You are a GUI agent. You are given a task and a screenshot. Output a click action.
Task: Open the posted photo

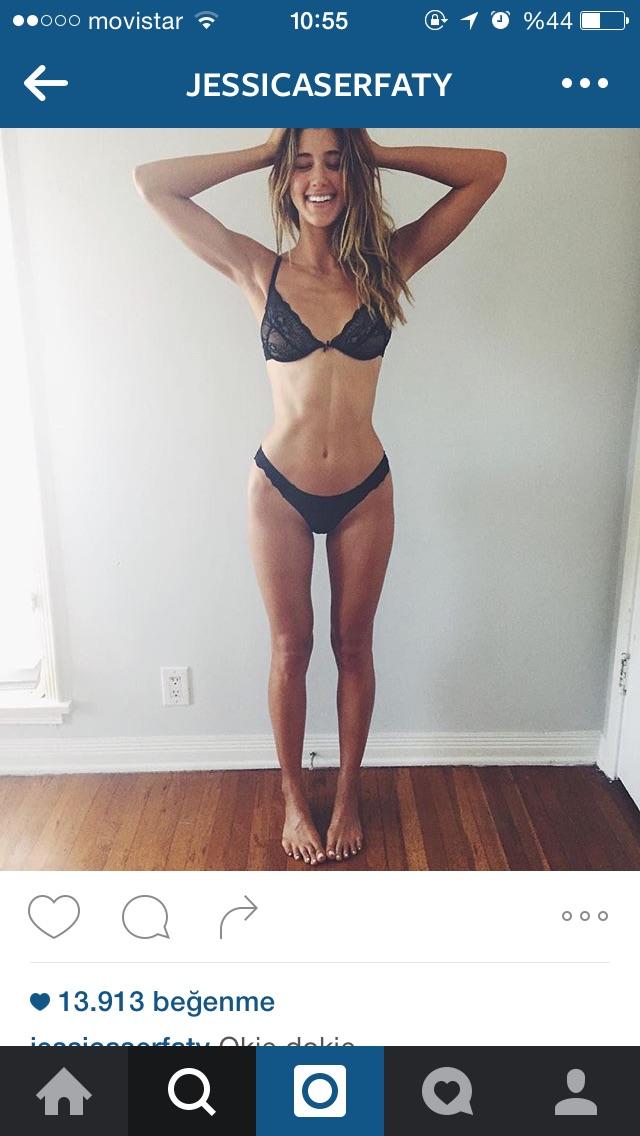[x=320, y=499]
